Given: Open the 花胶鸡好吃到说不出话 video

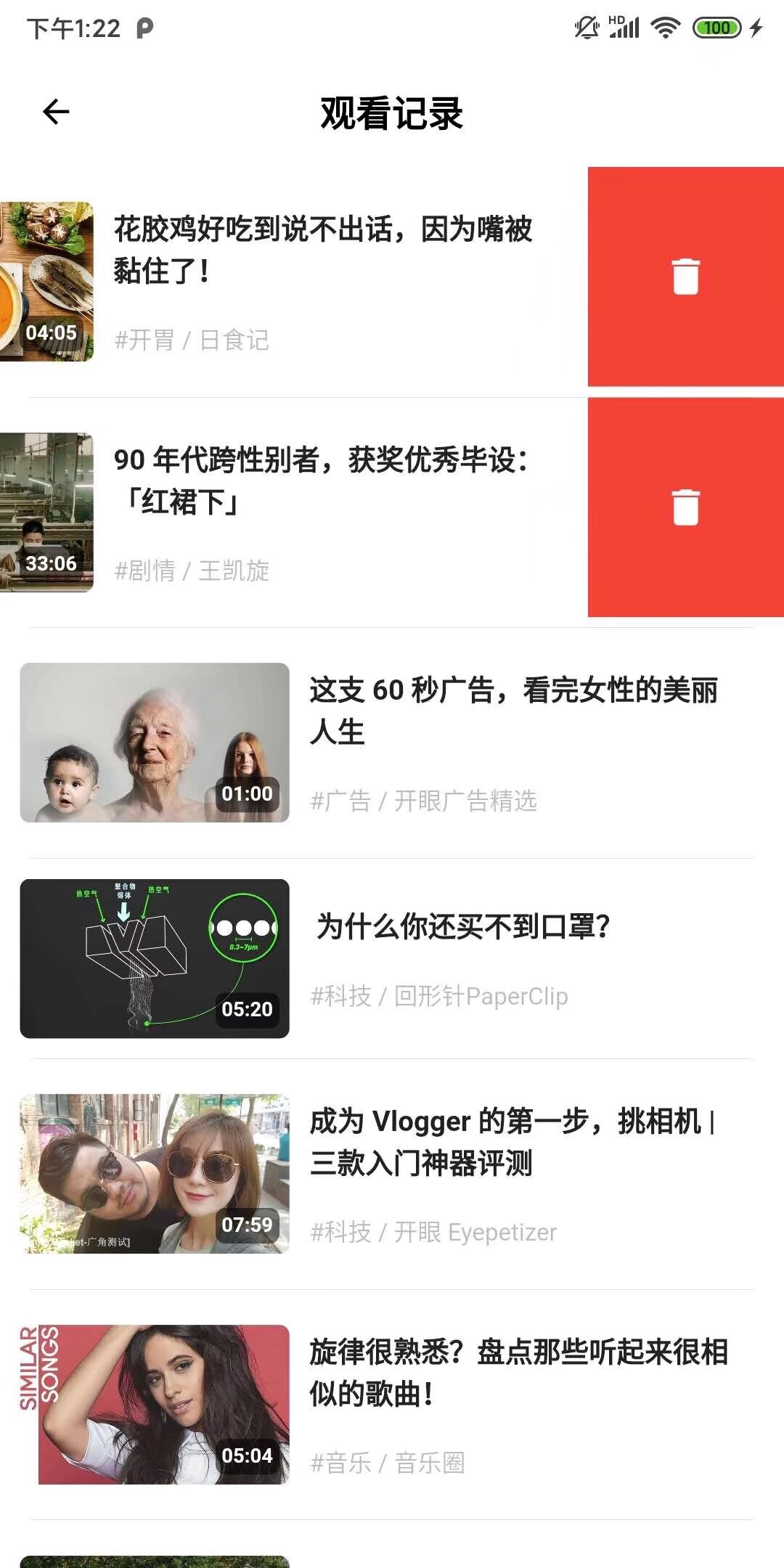Looking at the screenshot, I should [x=322, y=250].
